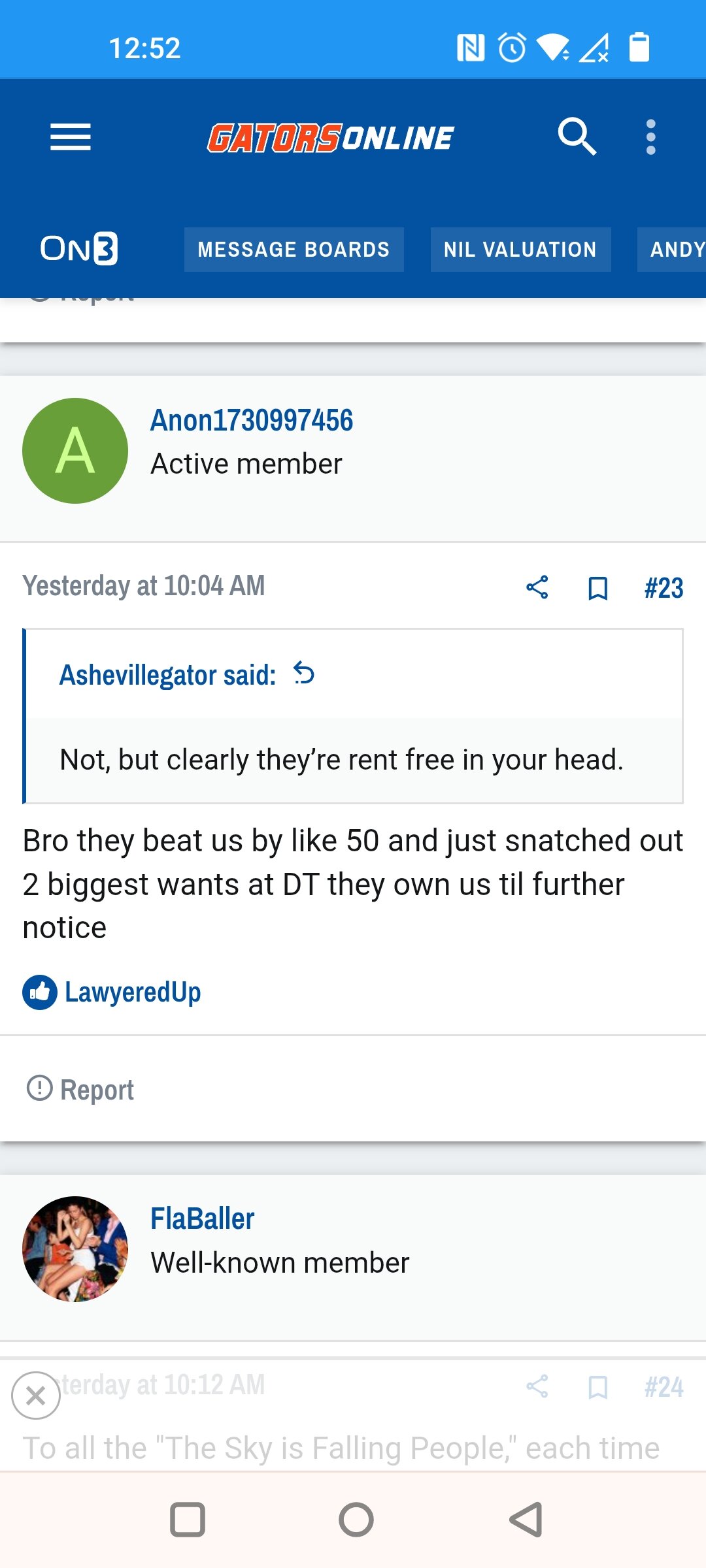View Anon1730997456's profile
Screen dimensions: 706x1568
(252, 420)
